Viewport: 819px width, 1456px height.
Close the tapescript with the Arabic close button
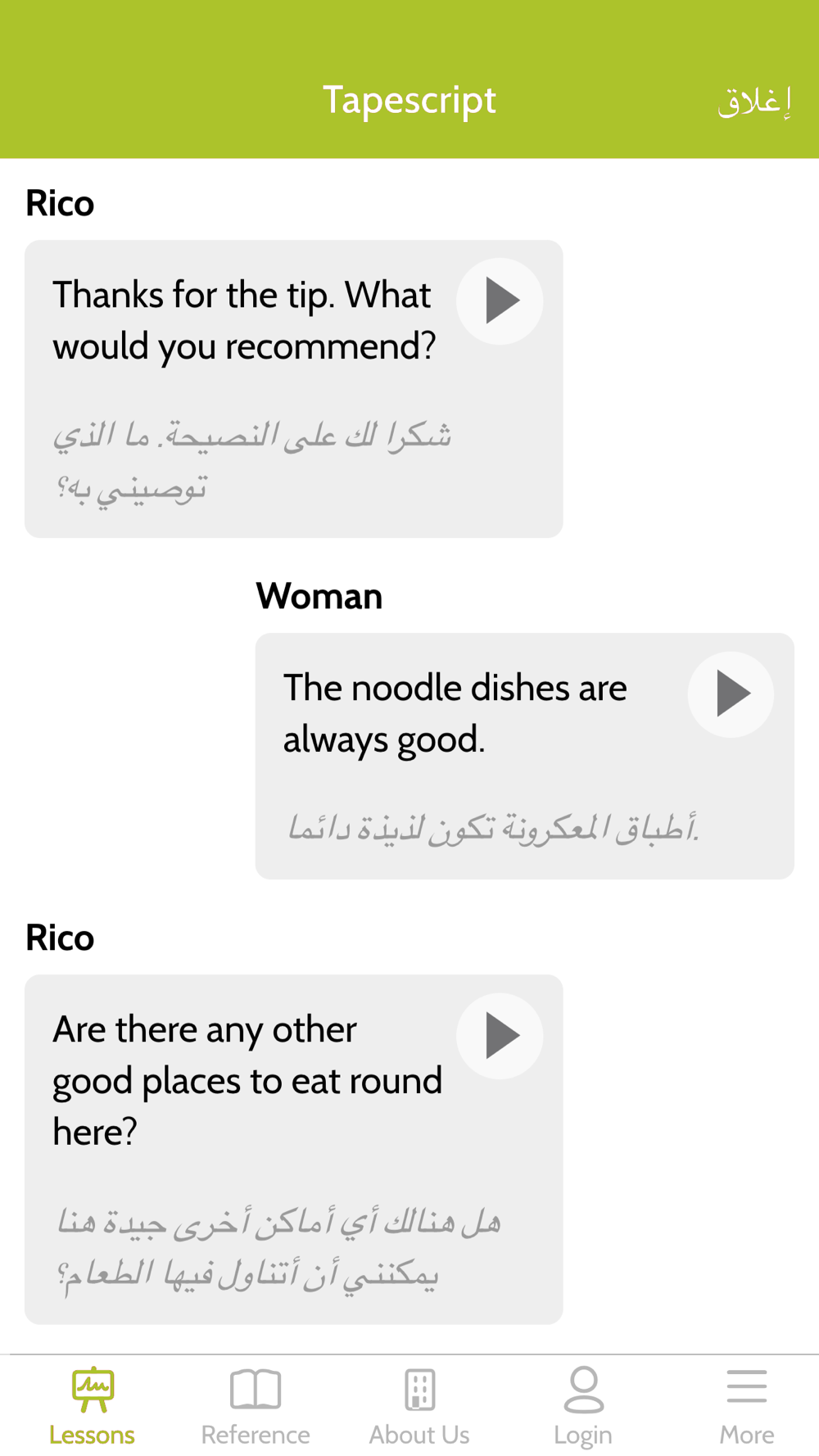point(754,102)
